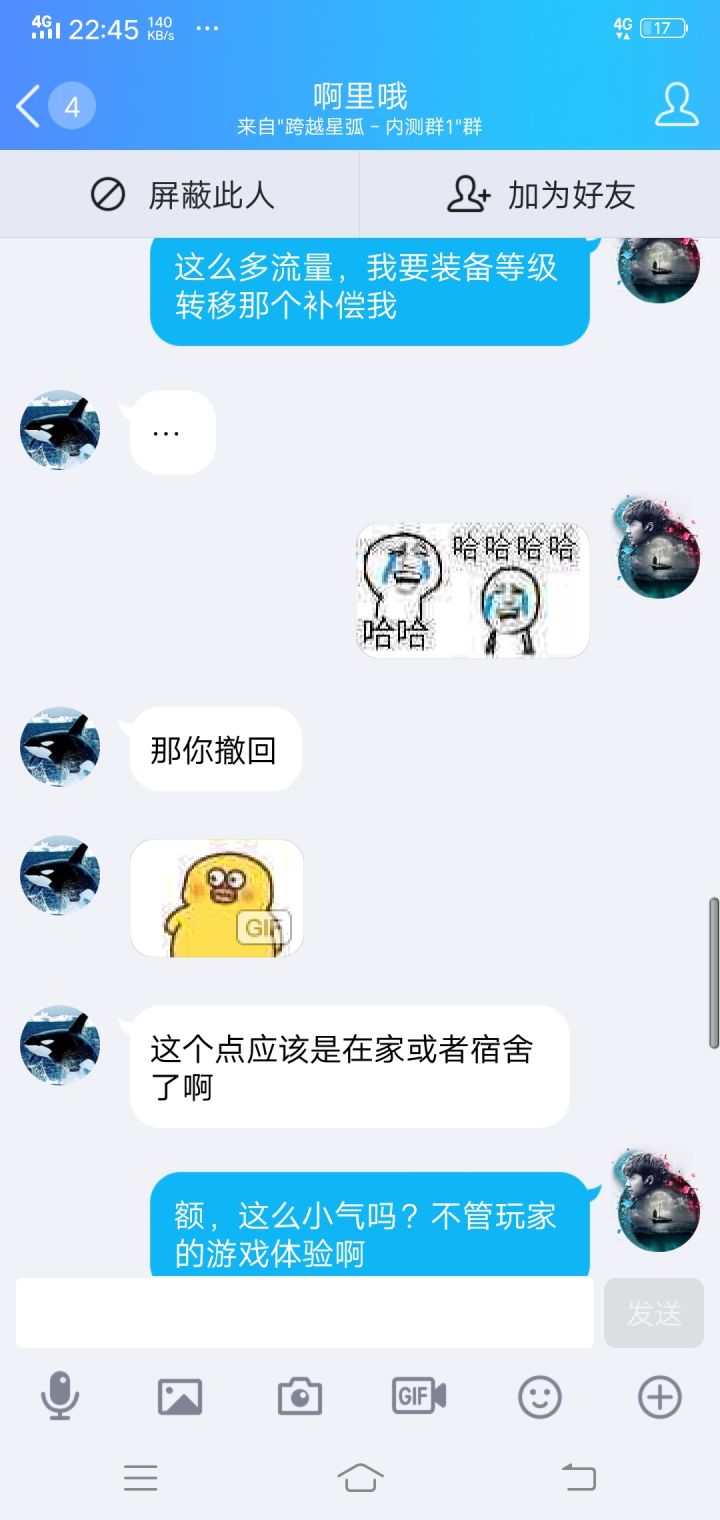This screenshot has width=720, height=1520.
Task: Focus the message text input box
Action: 305,1312
